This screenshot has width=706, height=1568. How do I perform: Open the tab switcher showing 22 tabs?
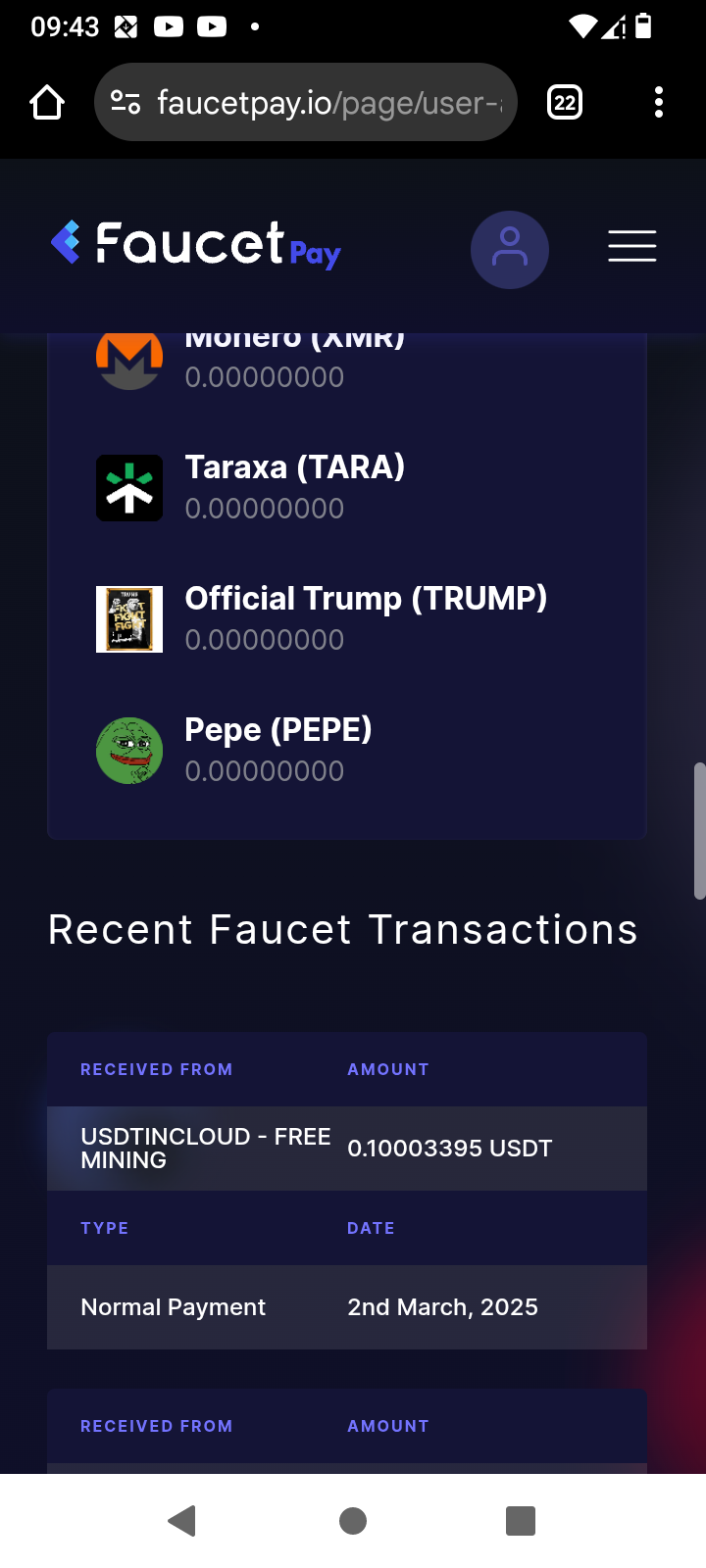[x=565, y=102]
